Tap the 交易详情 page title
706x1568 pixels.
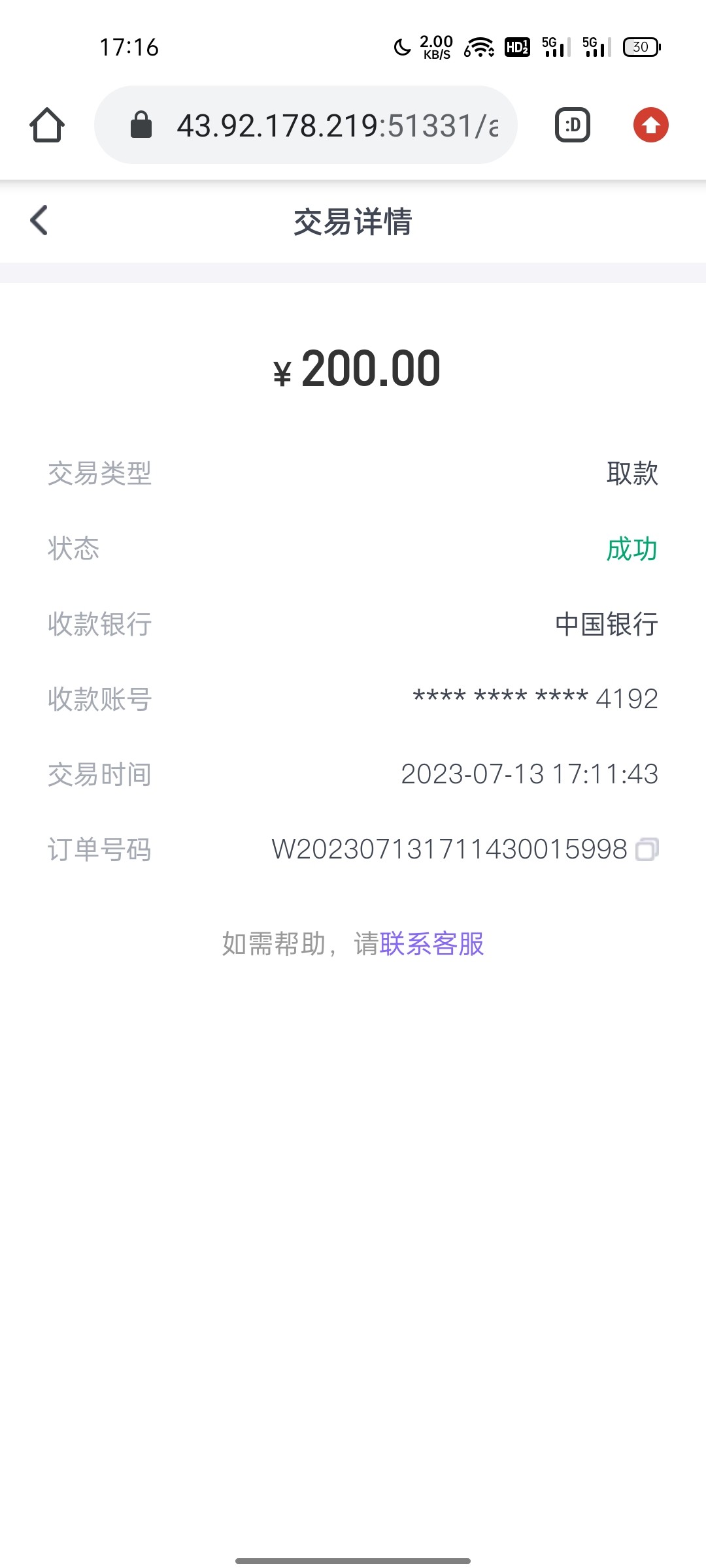tap(353, 221)
